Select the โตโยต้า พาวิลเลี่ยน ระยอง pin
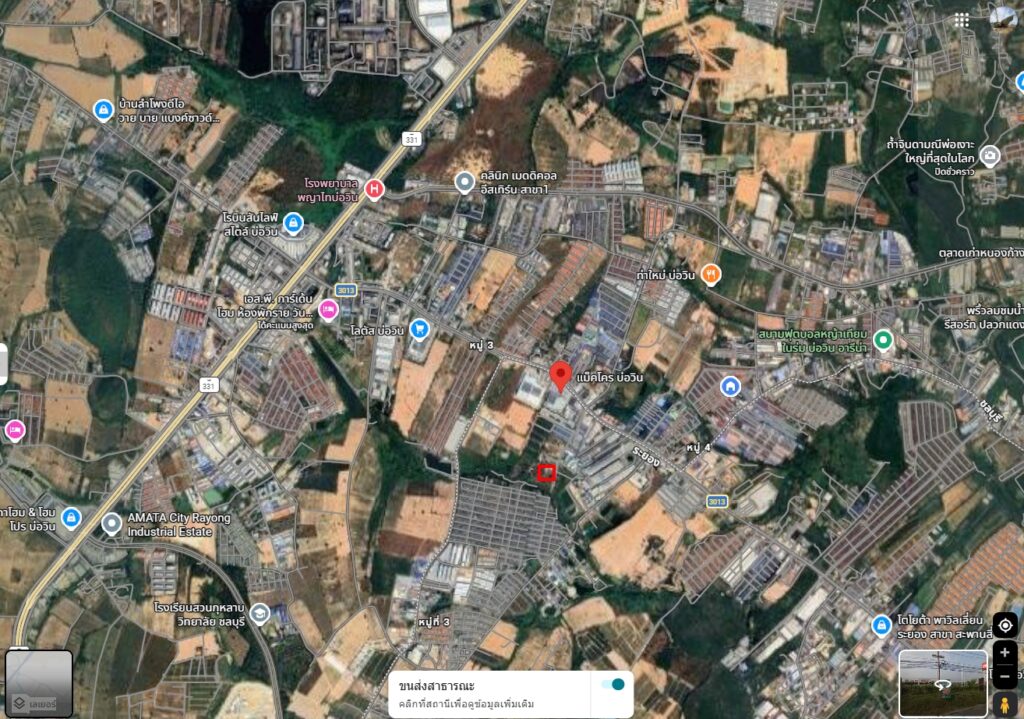Screen dimensions: 1024x719 click(x=881, y=626)
